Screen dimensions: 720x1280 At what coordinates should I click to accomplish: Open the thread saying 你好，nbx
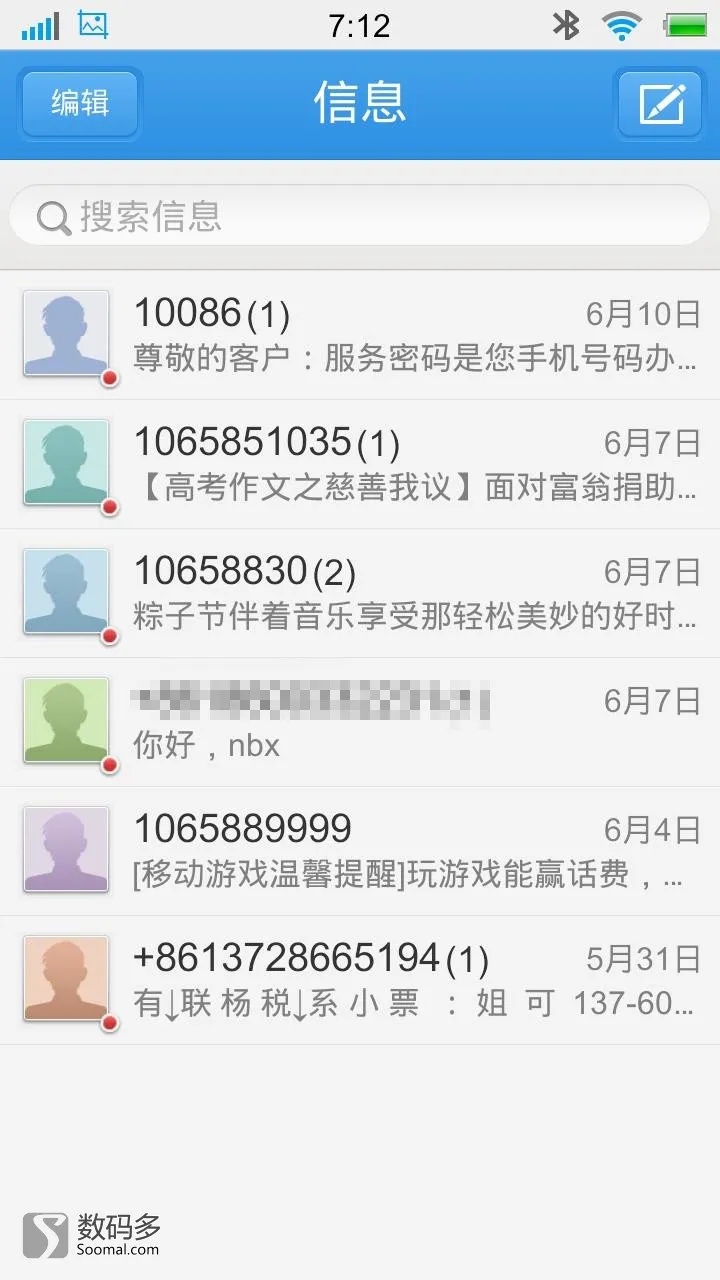[x=360, y=722]
